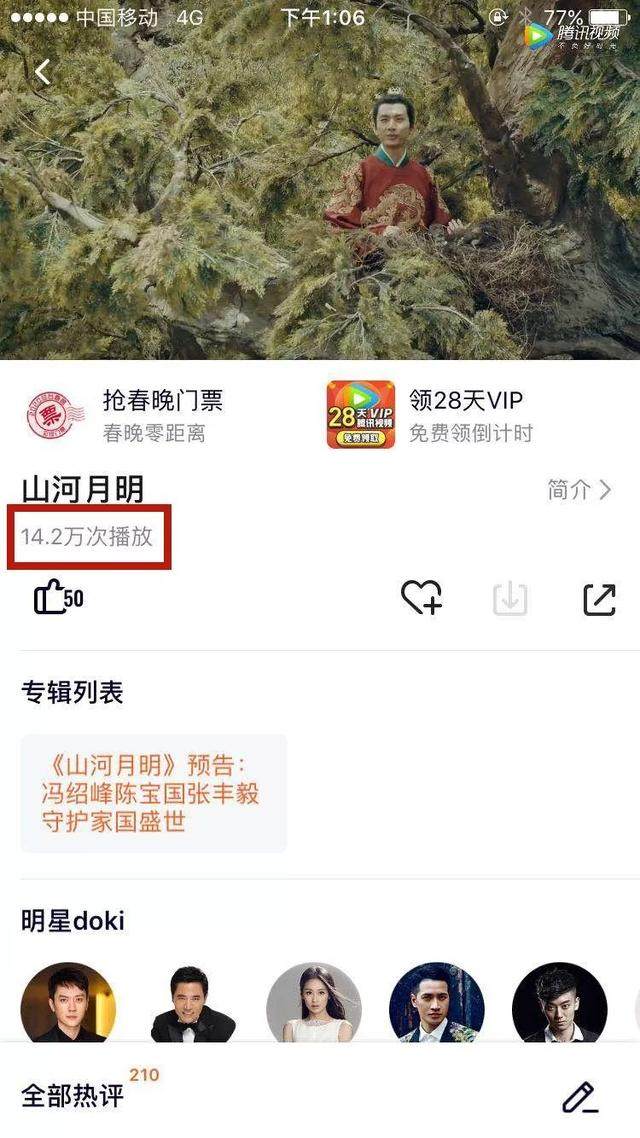Download the video
This screenshot has height=1138, width=640.
point(510,598)
